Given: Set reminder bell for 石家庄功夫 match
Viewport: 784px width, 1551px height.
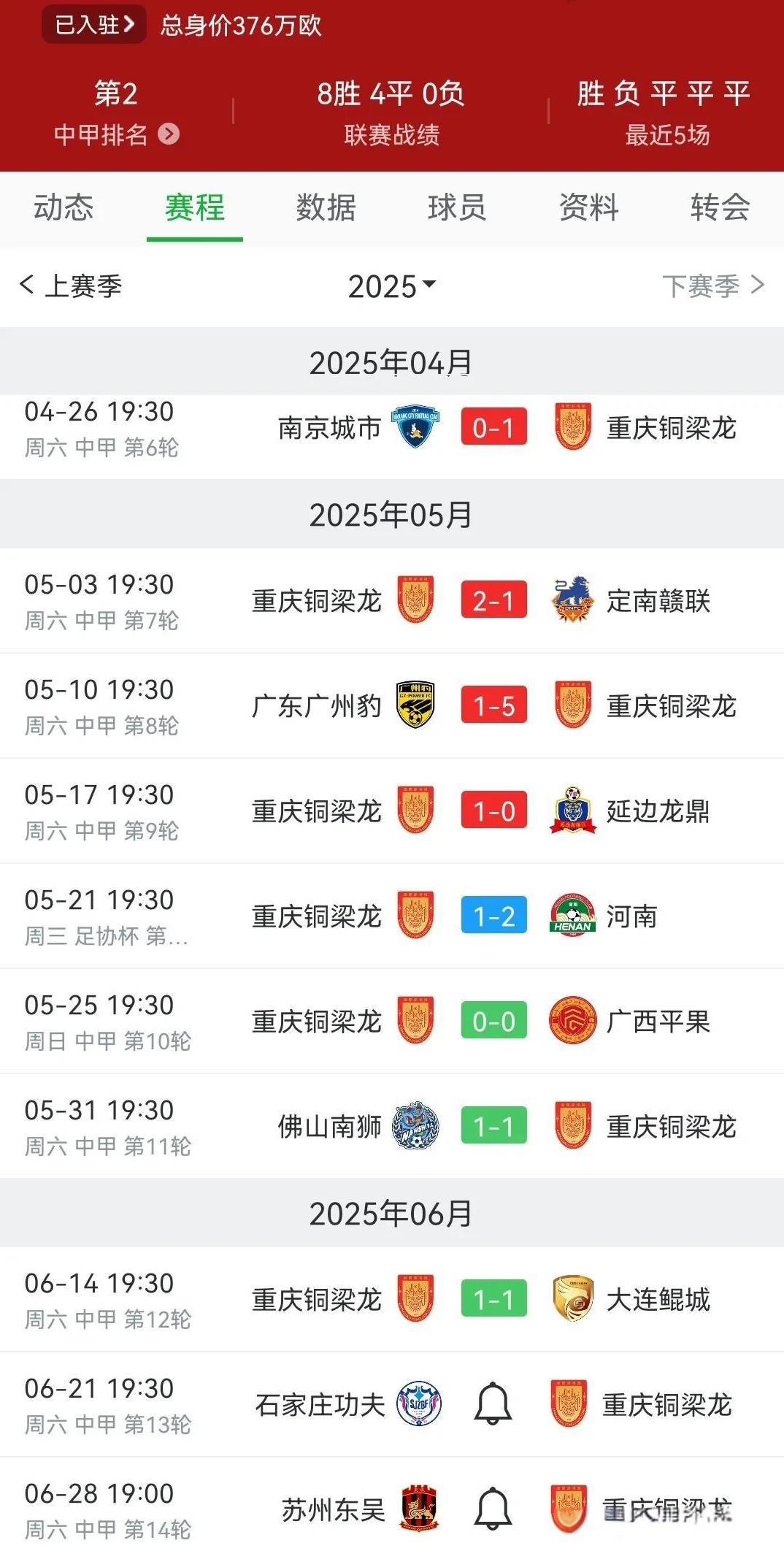Looking at the screenshot, I should tap(493, 1403).
